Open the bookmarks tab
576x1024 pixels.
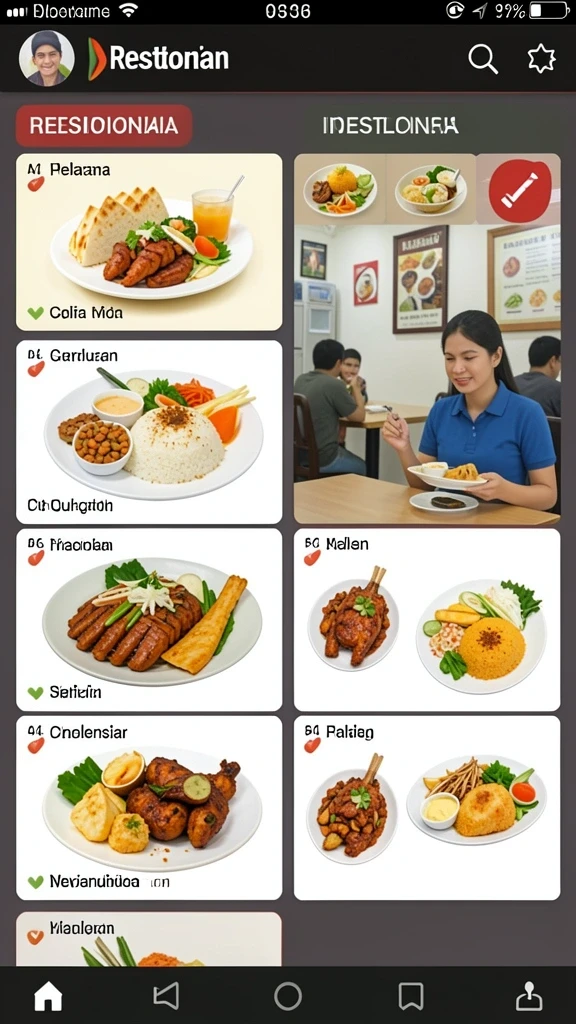point(411,997)
